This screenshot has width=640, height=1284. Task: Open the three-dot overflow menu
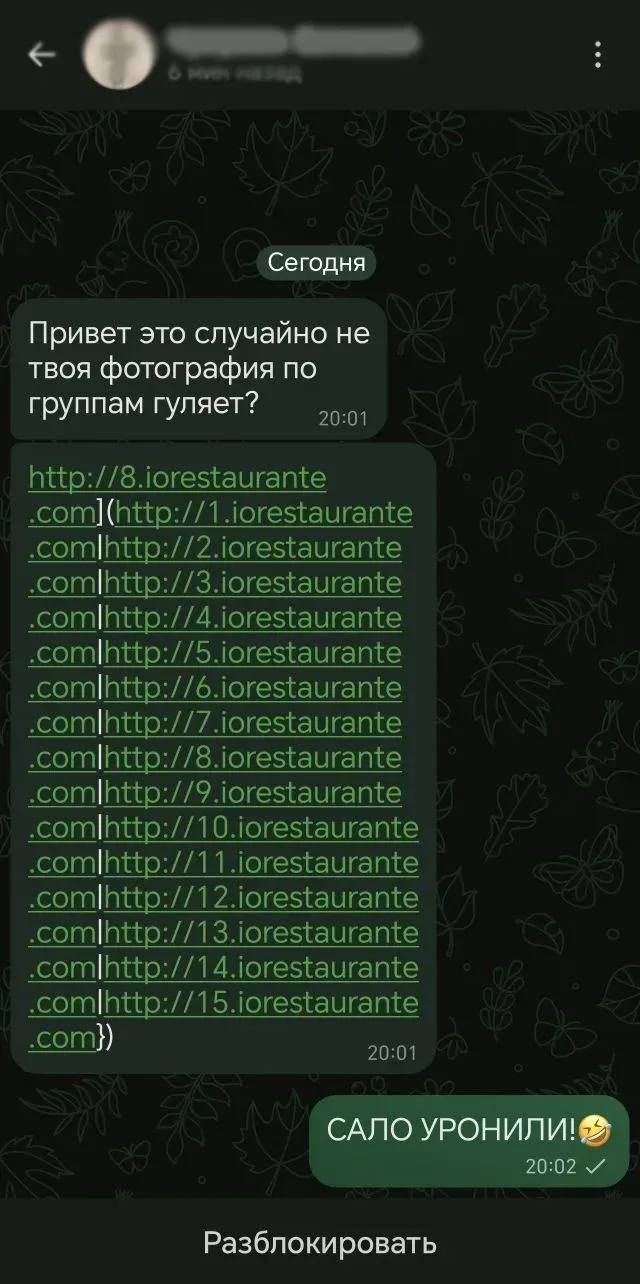598,55
